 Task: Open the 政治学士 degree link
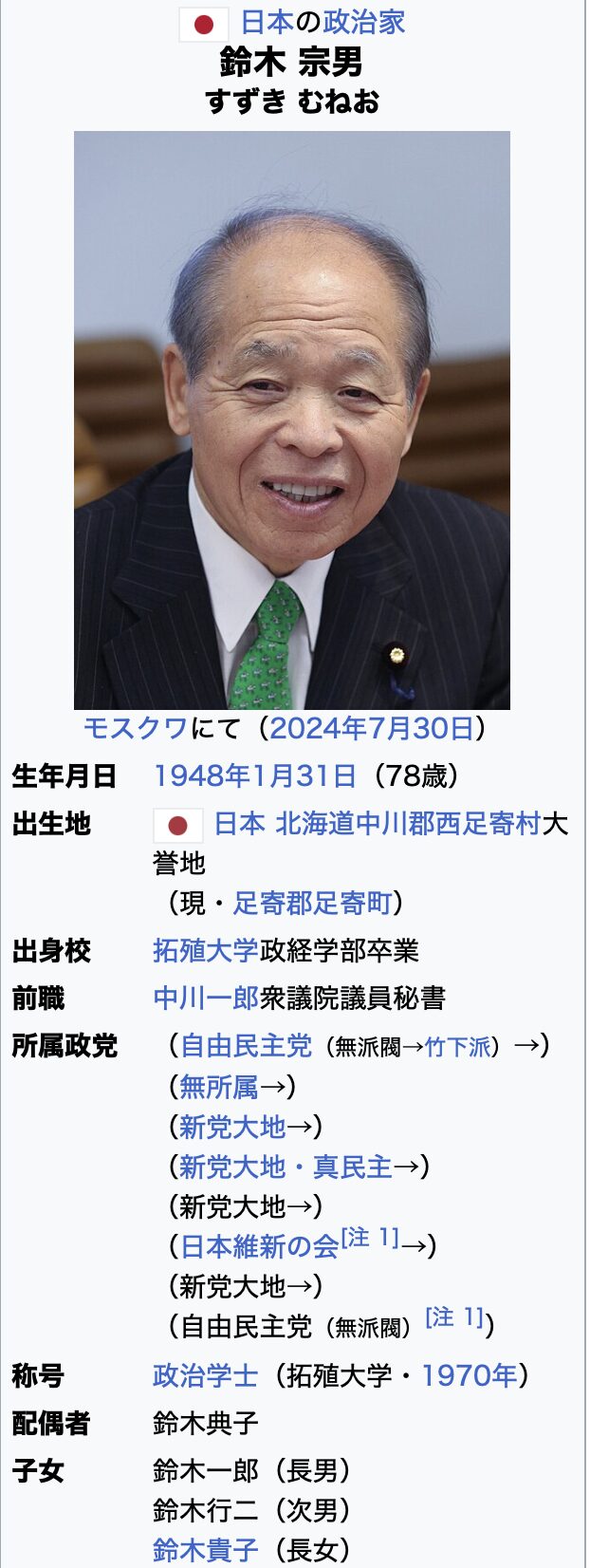click(x=205, y=1375)
